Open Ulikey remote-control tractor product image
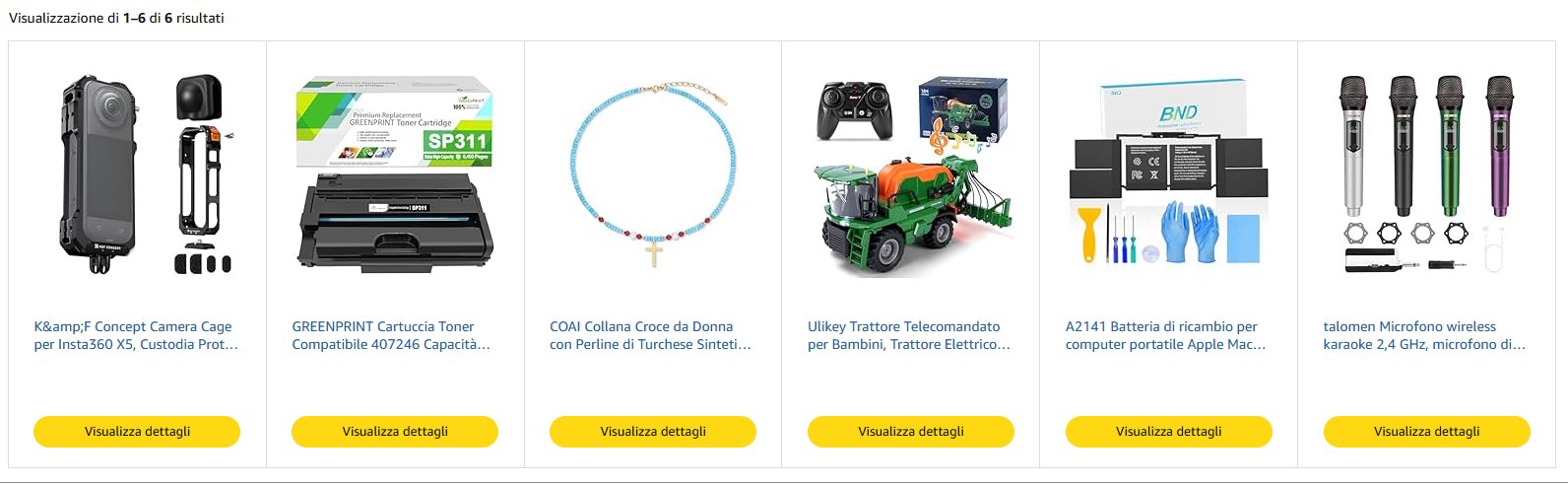Screen dimensions: 1568x486 coord(911,175)
